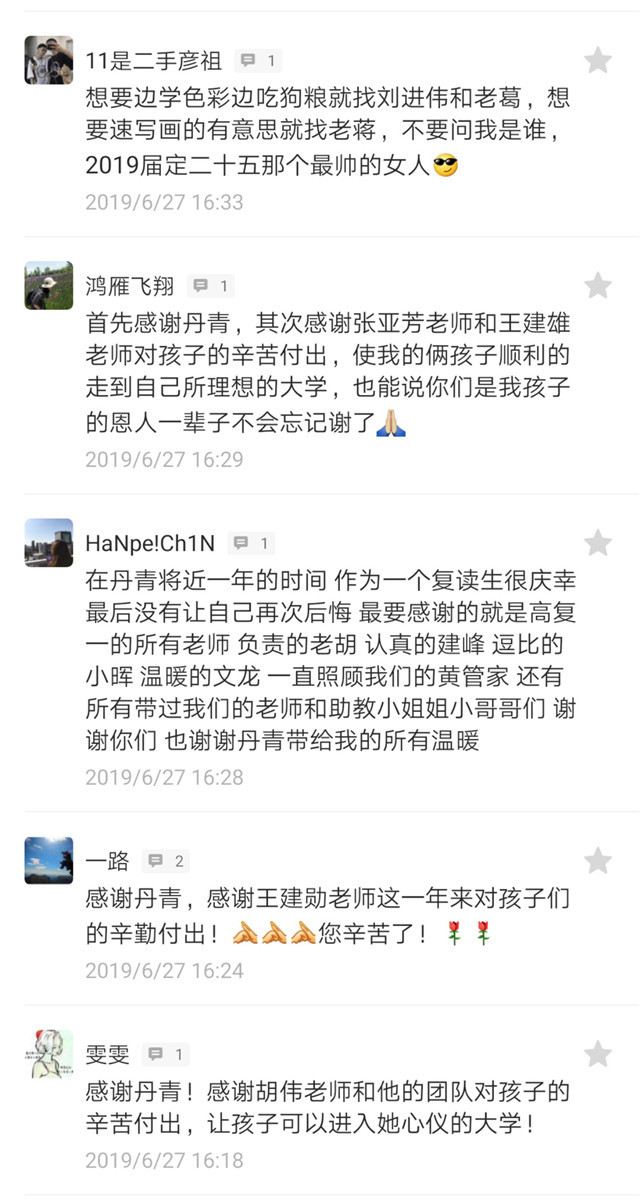
Task: Open replies to 11是二手彦祖's comment
Action: pos(258,61)
